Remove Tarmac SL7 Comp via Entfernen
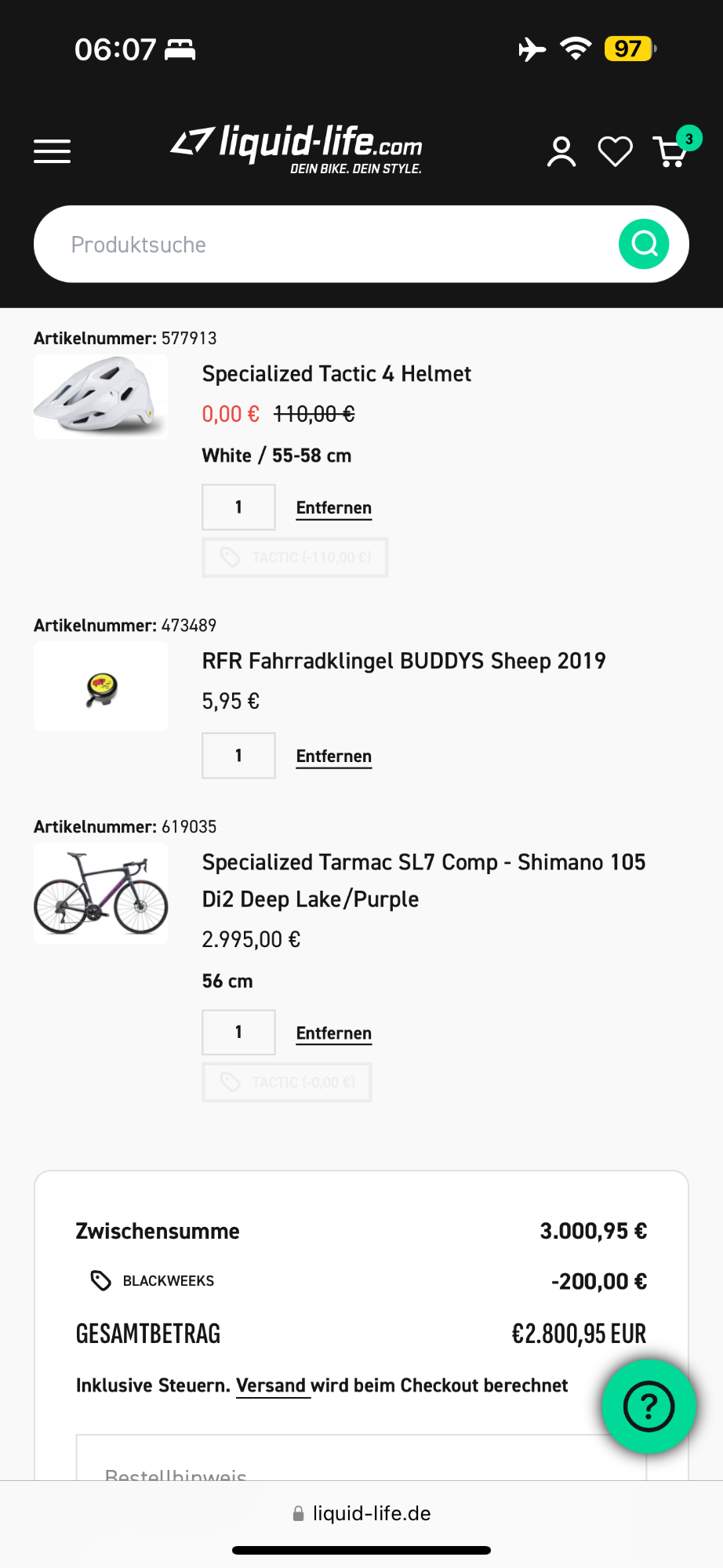 pos(334,1033)
